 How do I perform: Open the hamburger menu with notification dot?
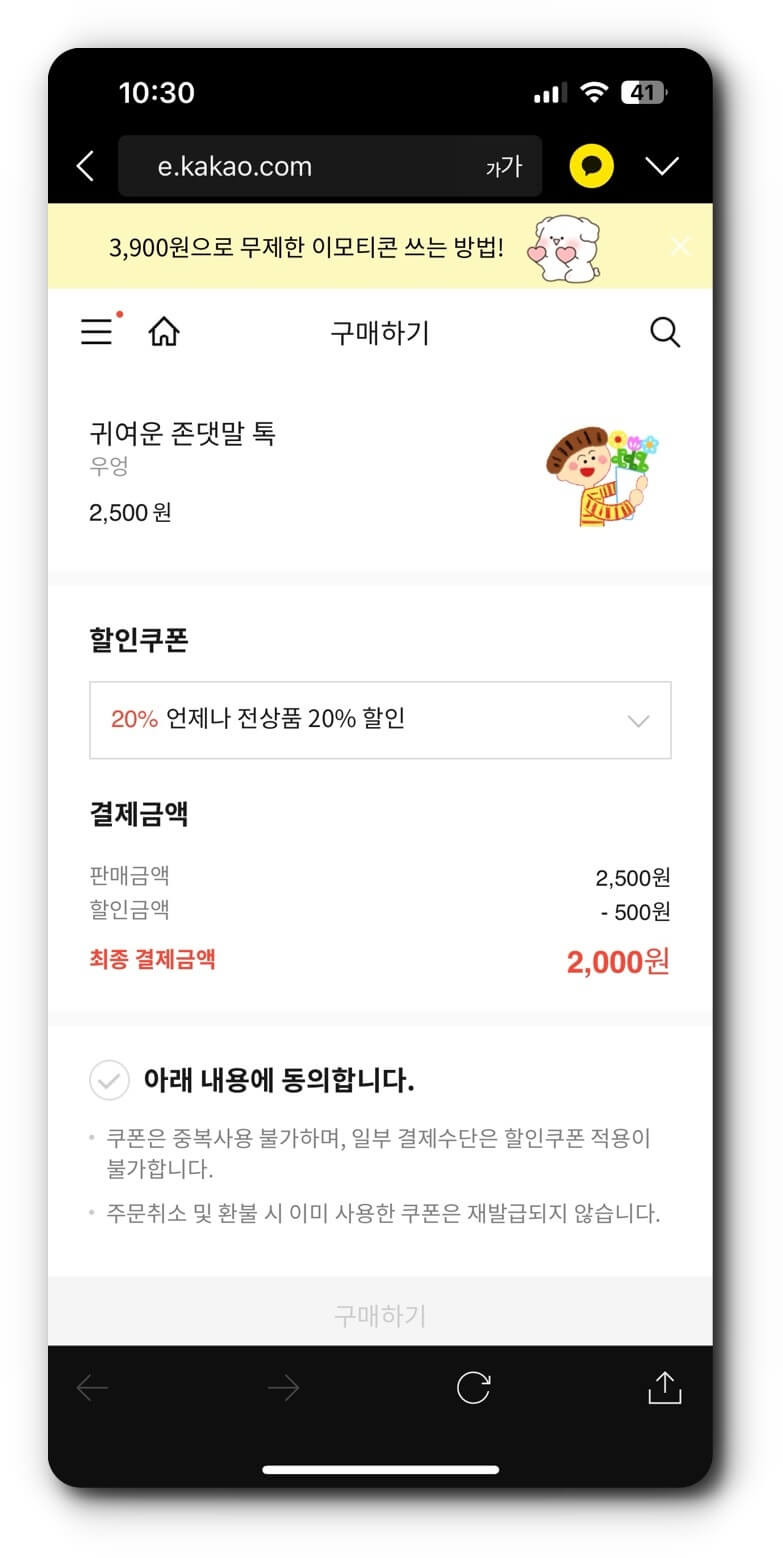(96, 331)
